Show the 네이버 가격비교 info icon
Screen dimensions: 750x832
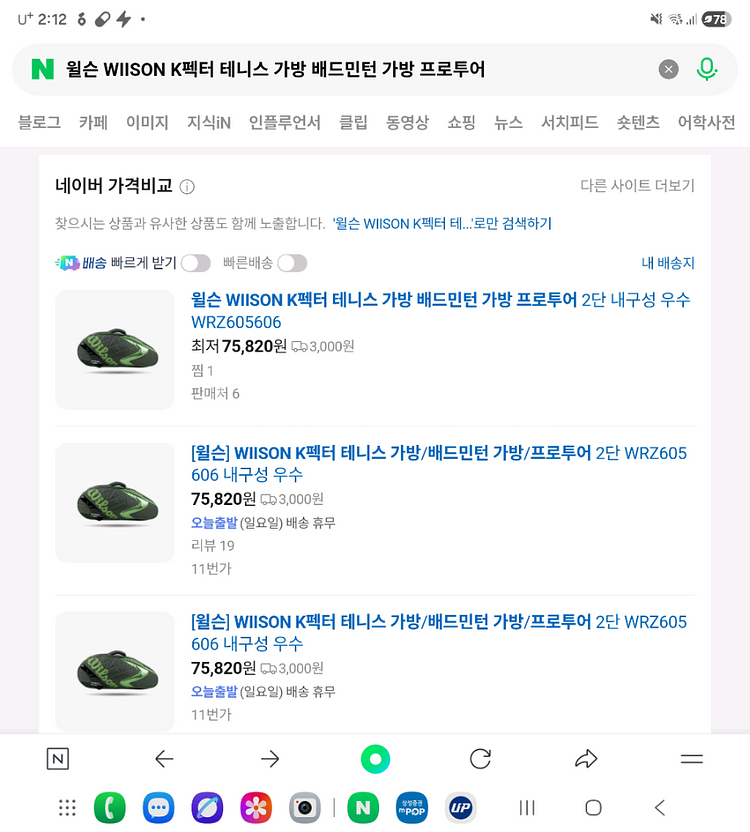[187, 187]
